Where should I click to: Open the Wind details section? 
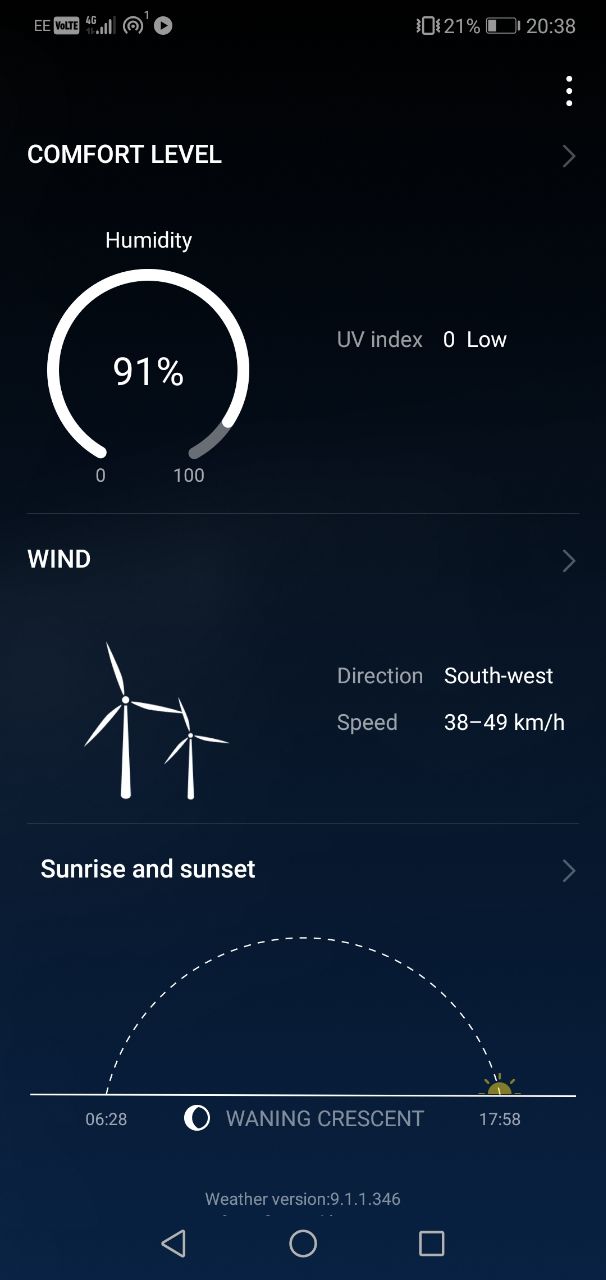tap(303, 560)
